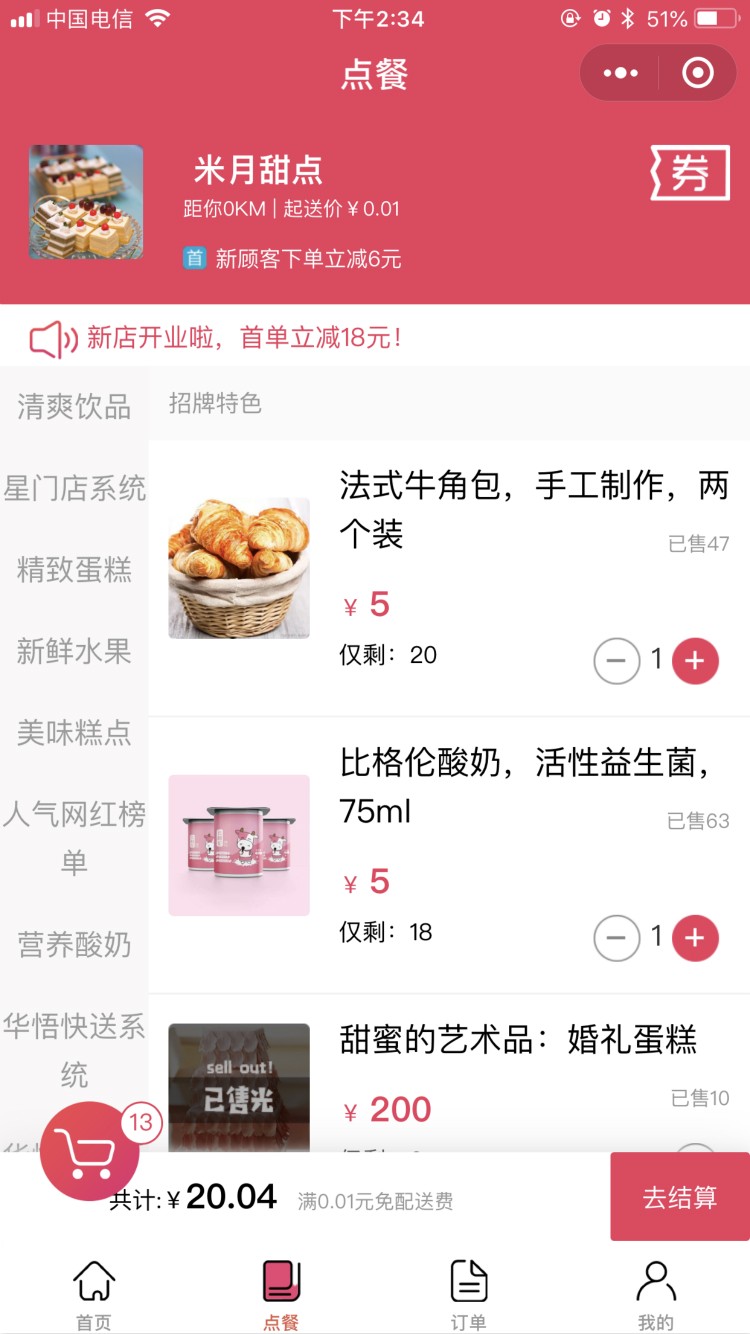The image size is (750, 1334).
Task: Add one more 比格伦酸奶
Action: click(695, 937)
